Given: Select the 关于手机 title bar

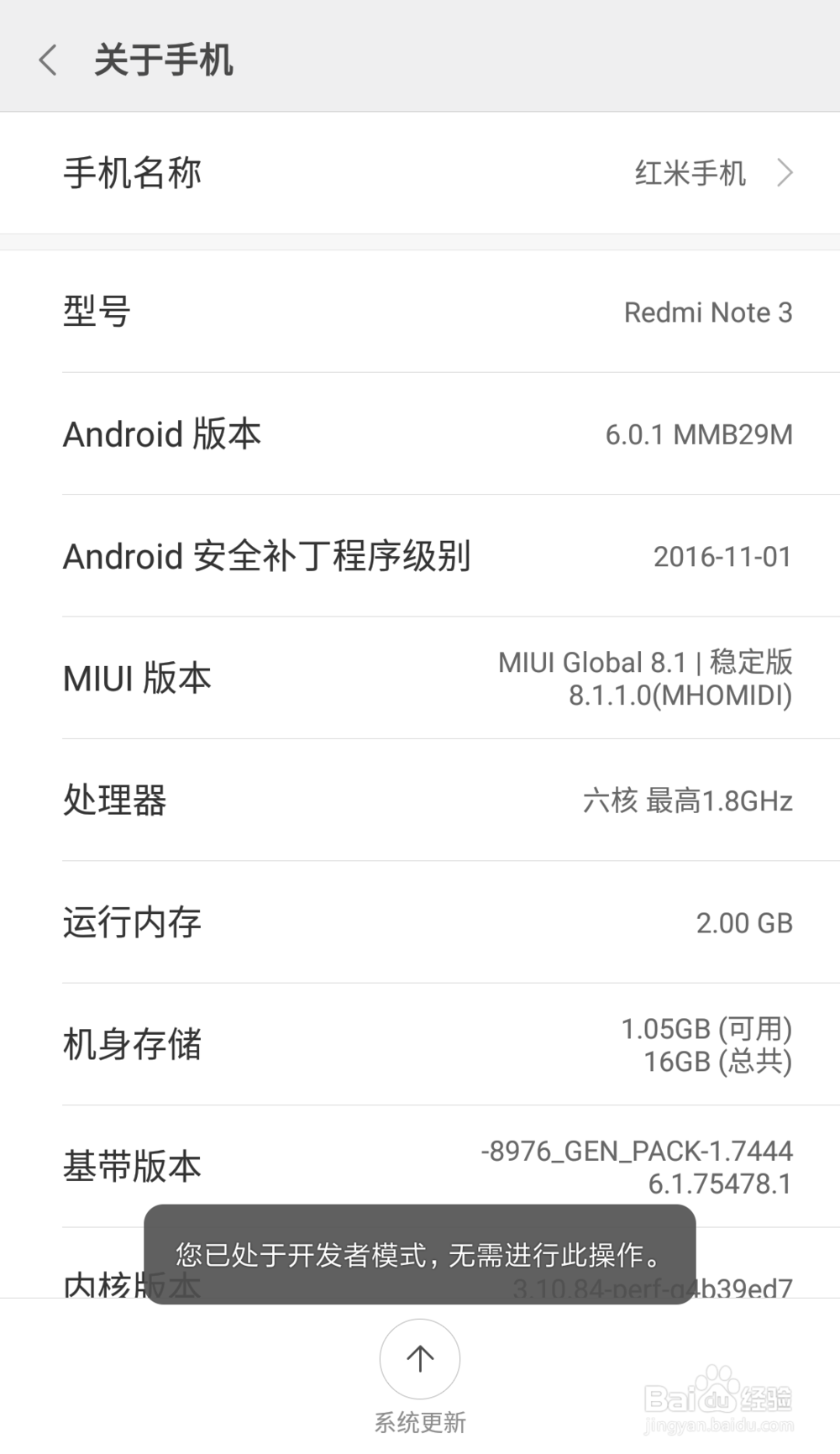Looking at the screenshot, I should pyautogui.click(x=164, y=59).
